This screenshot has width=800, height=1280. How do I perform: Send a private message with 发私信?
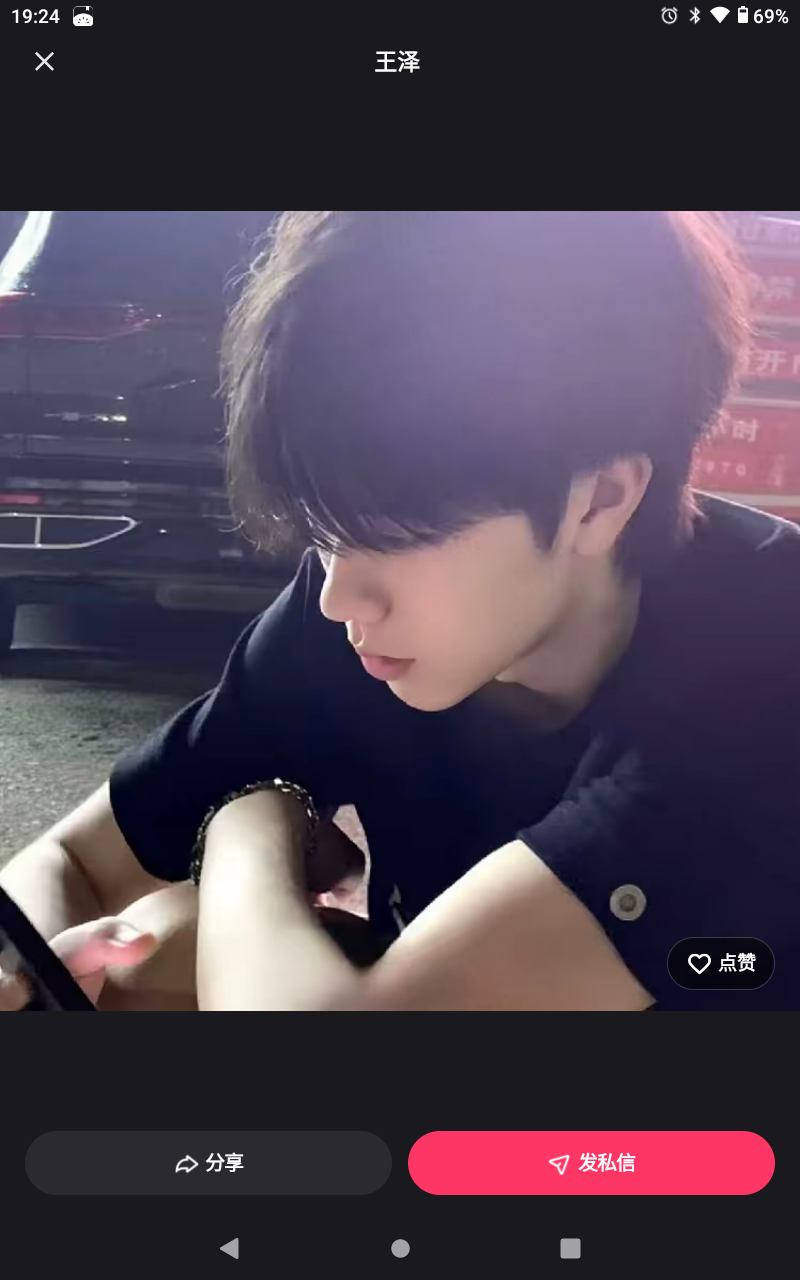pyautogui.click(x=591, y=1163)
